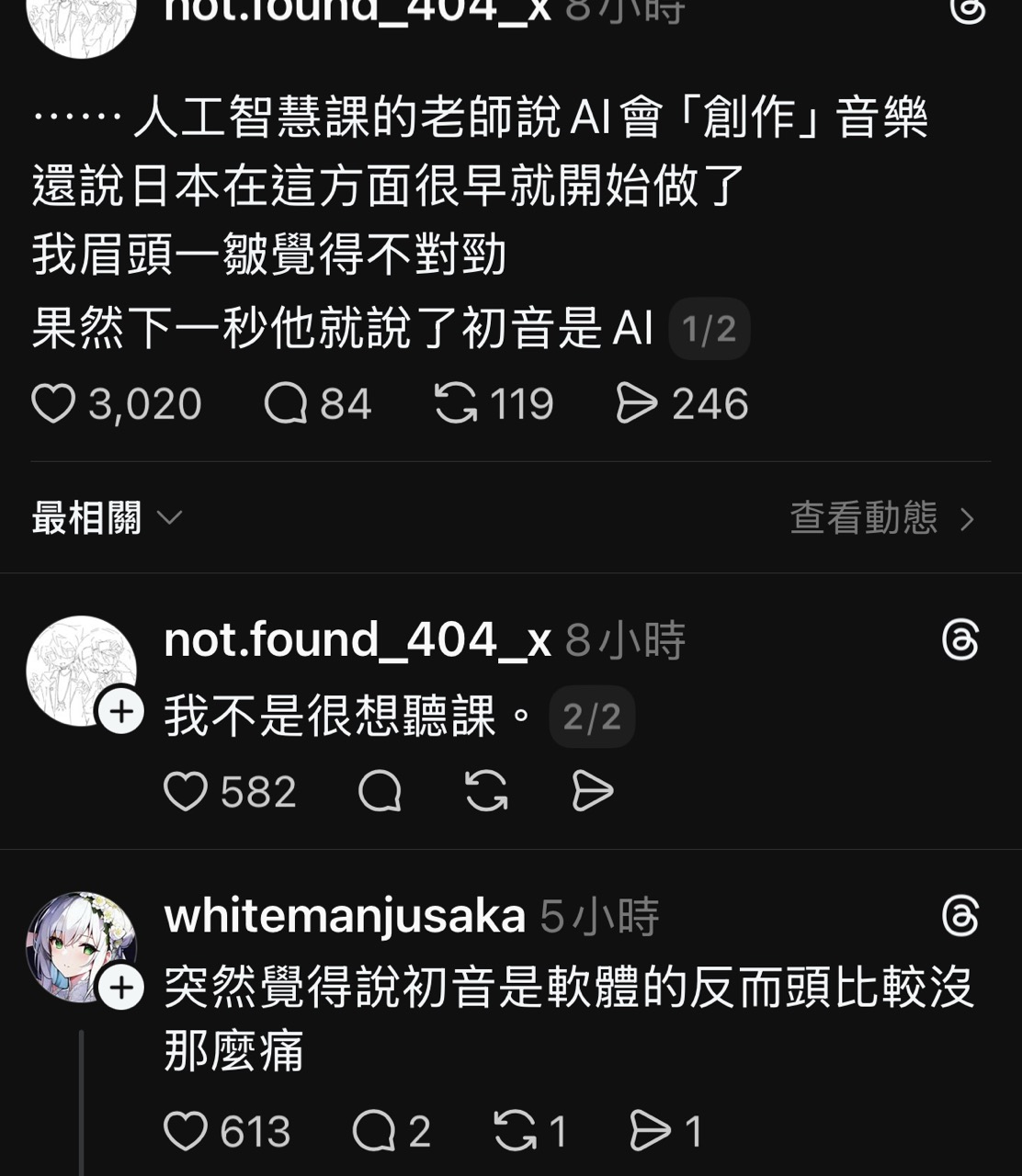This screenshot has width=1022, height=1176.
Task: Share the main post with 246 shares
Action: click(637, 404)
